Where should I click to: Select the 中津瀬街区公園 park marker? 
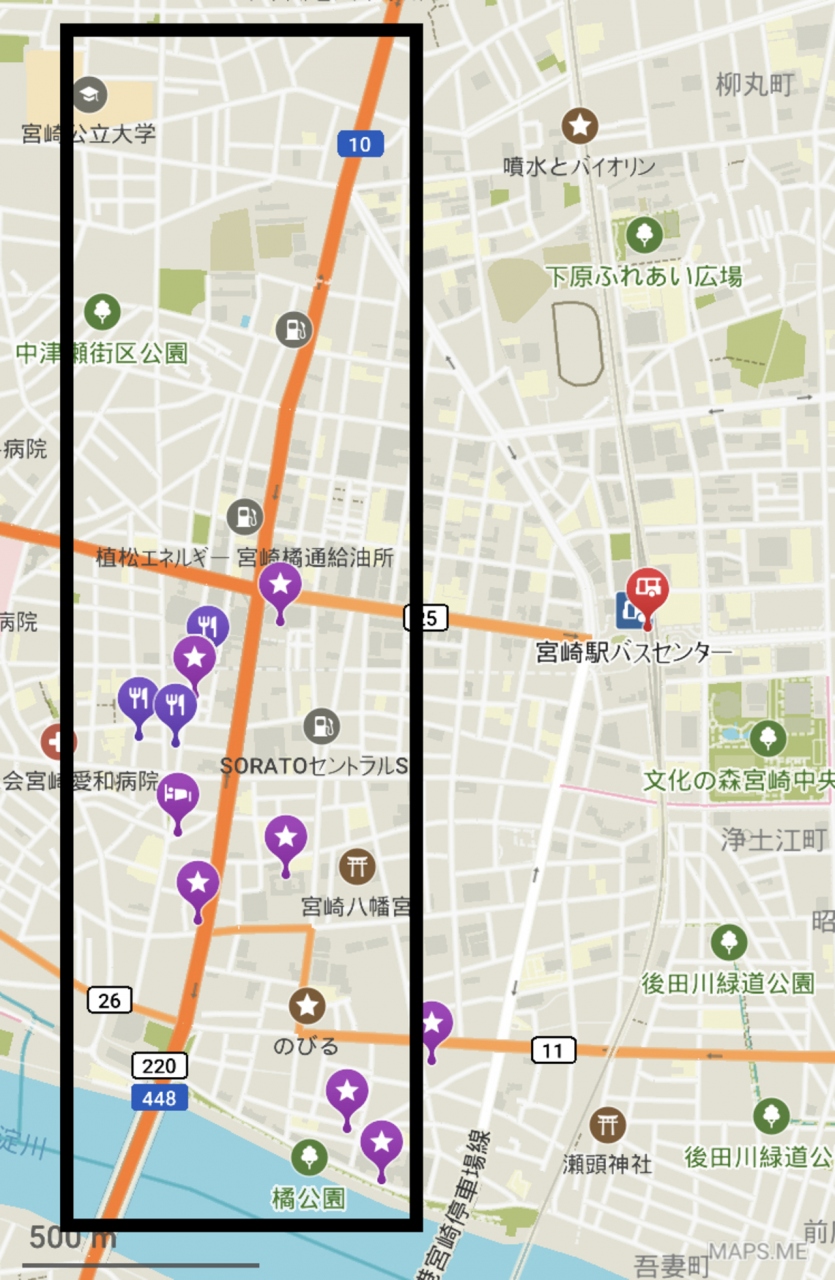[101, 312]
